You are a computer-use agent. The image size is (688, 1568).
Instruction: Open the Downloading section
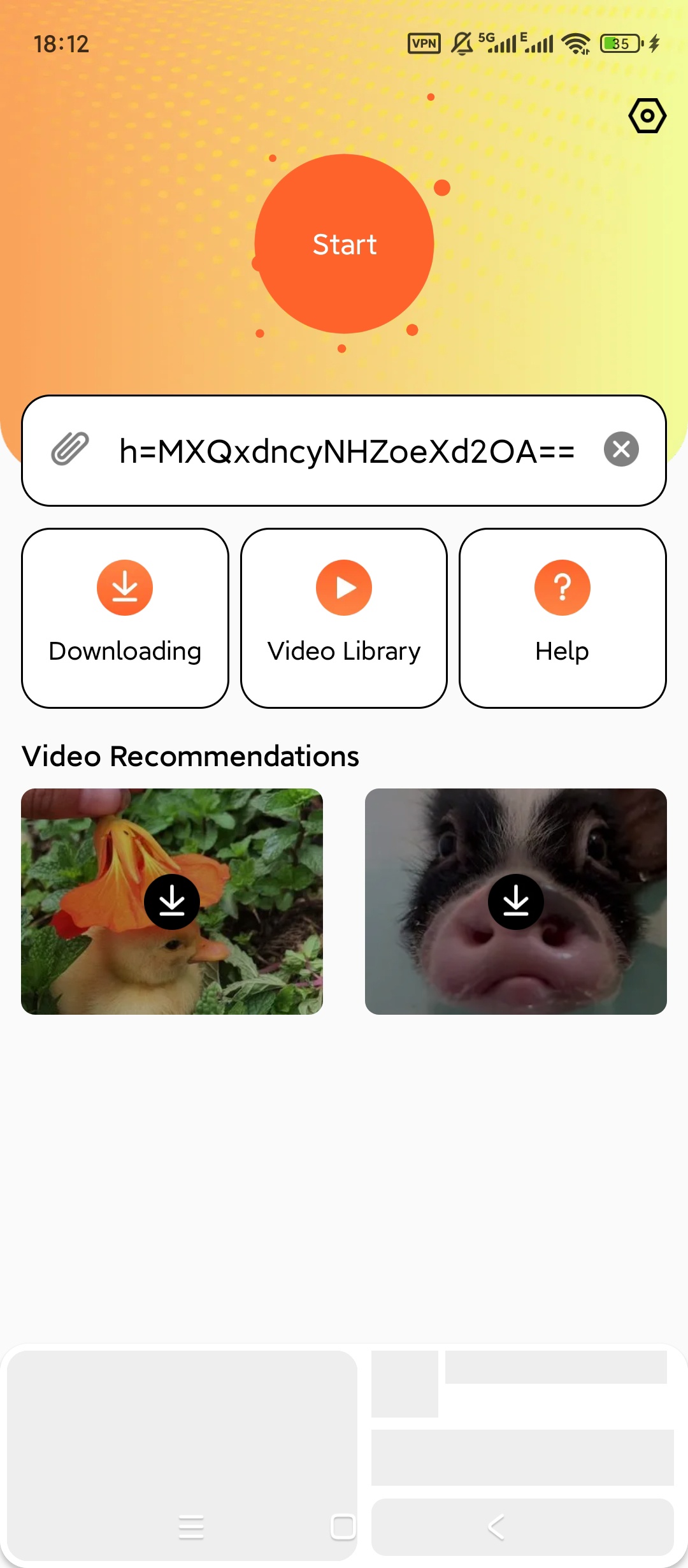(x=125, y=651)
